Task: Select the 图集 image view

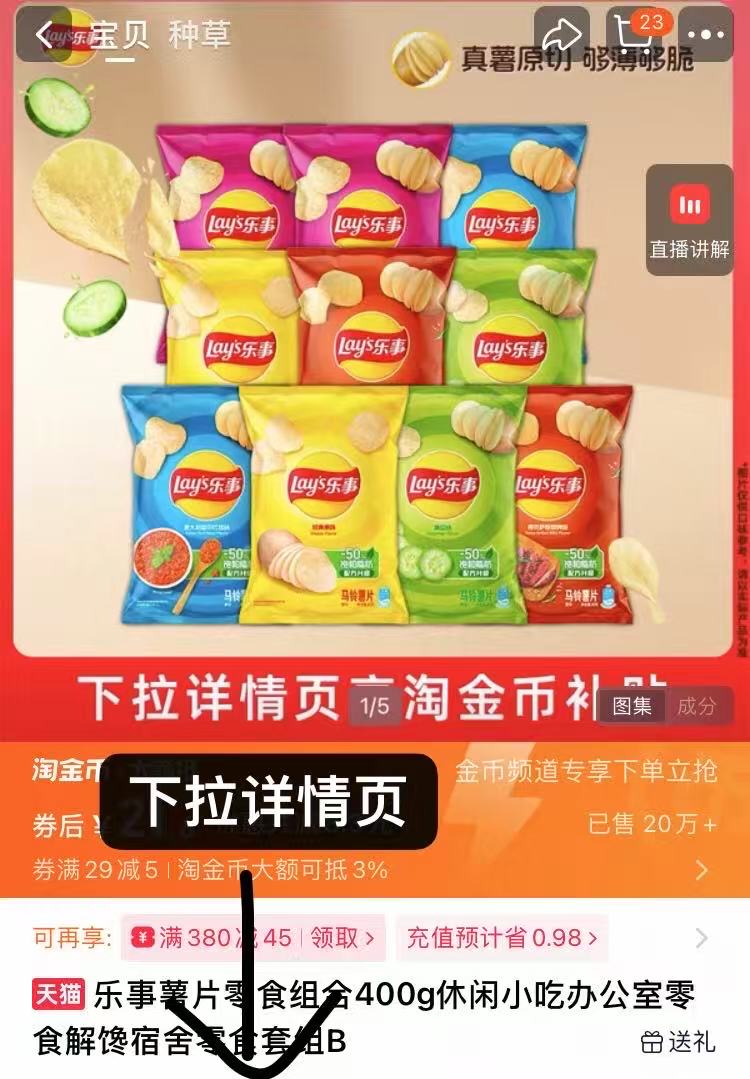Action: coord(632,706)
